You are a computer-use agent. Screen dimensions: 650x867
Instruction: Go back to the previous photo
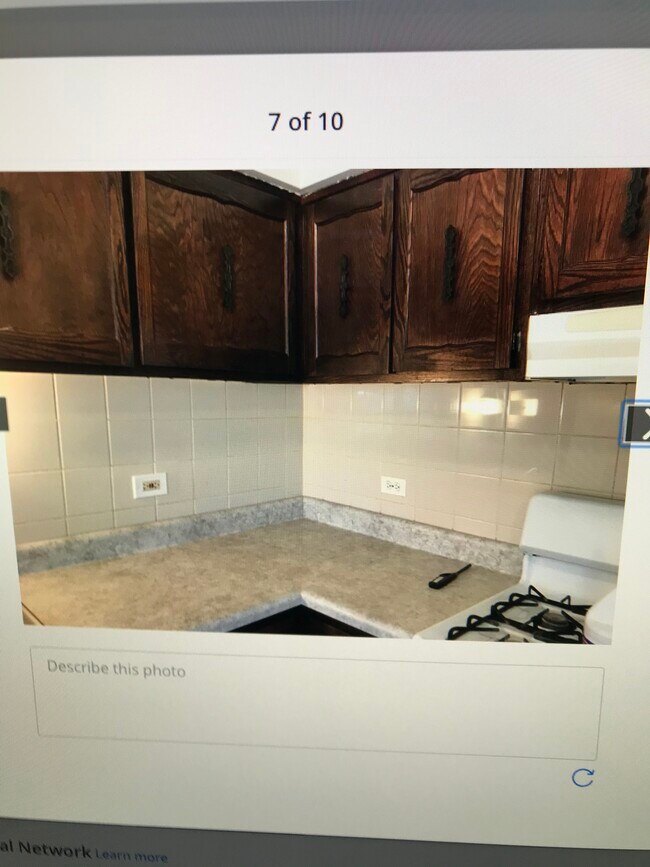tap(3, 413)
